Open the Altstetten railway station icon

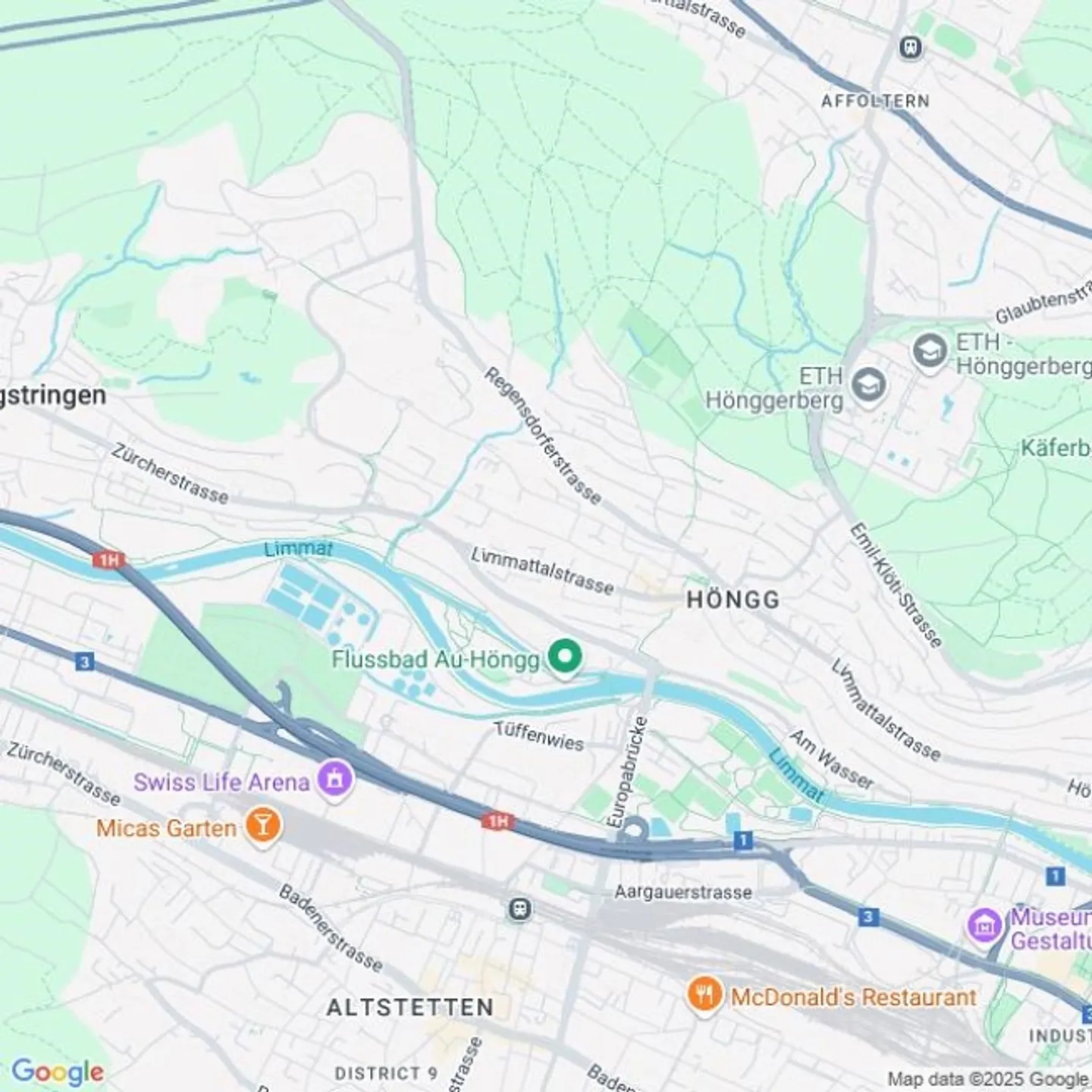(x=519, y=909)
